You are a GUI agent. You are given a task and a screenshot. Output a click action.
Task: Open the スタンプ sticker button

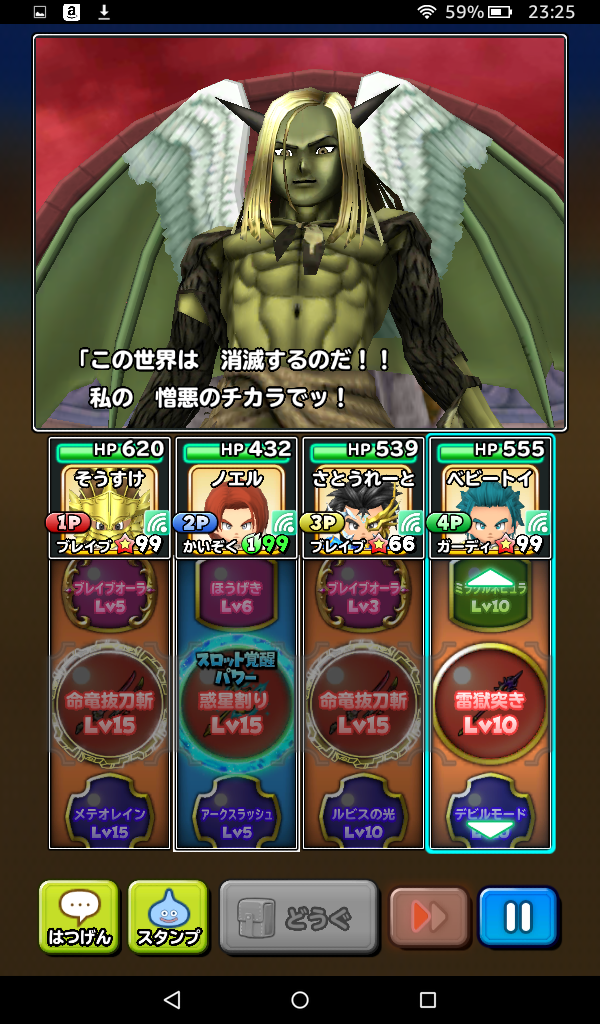(168, 916)
